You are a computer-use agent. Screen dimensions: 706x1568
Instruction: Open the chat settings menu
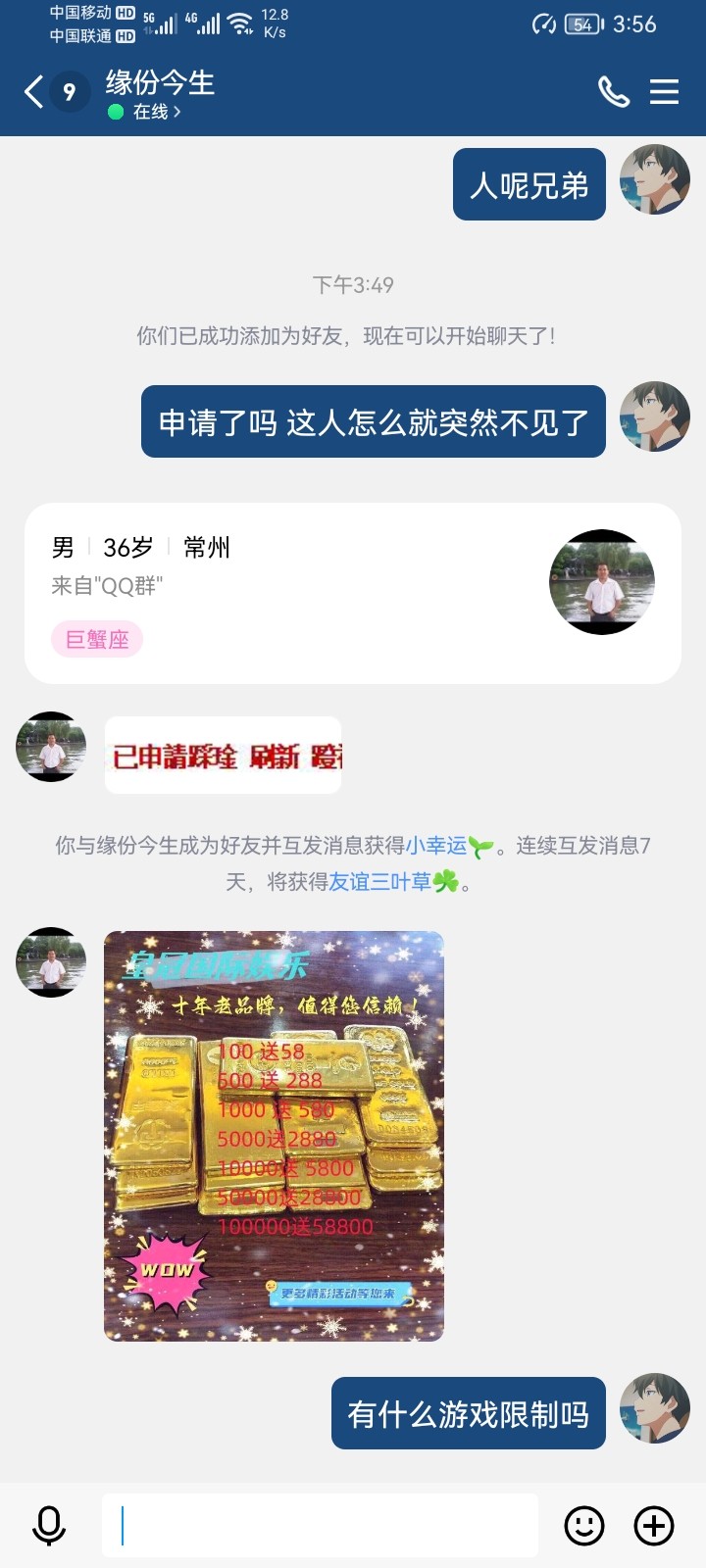click(x=664, y=92)
